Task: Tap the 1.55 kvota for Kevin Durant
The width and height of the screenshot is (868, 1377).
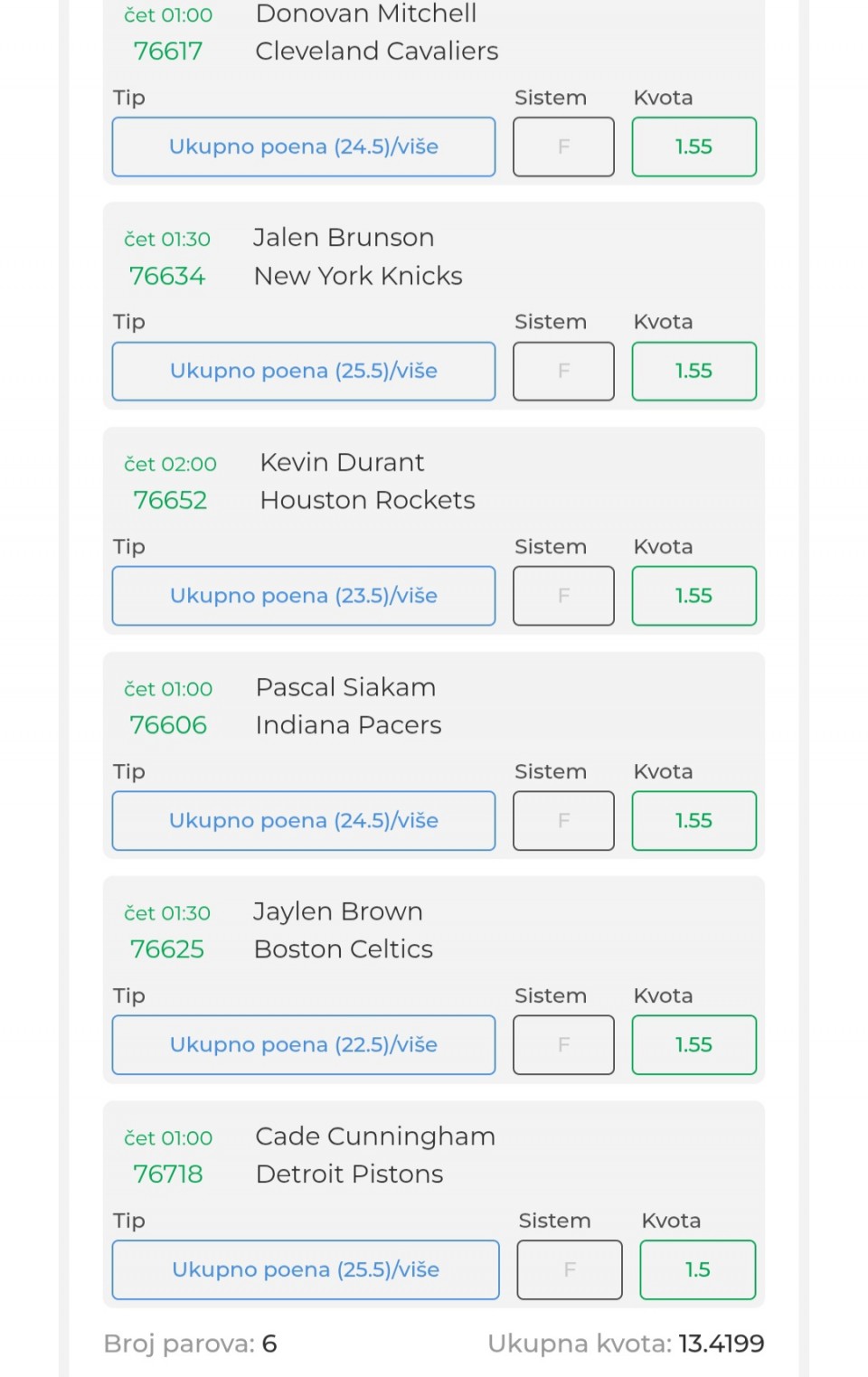Action: tap(693, 596)
